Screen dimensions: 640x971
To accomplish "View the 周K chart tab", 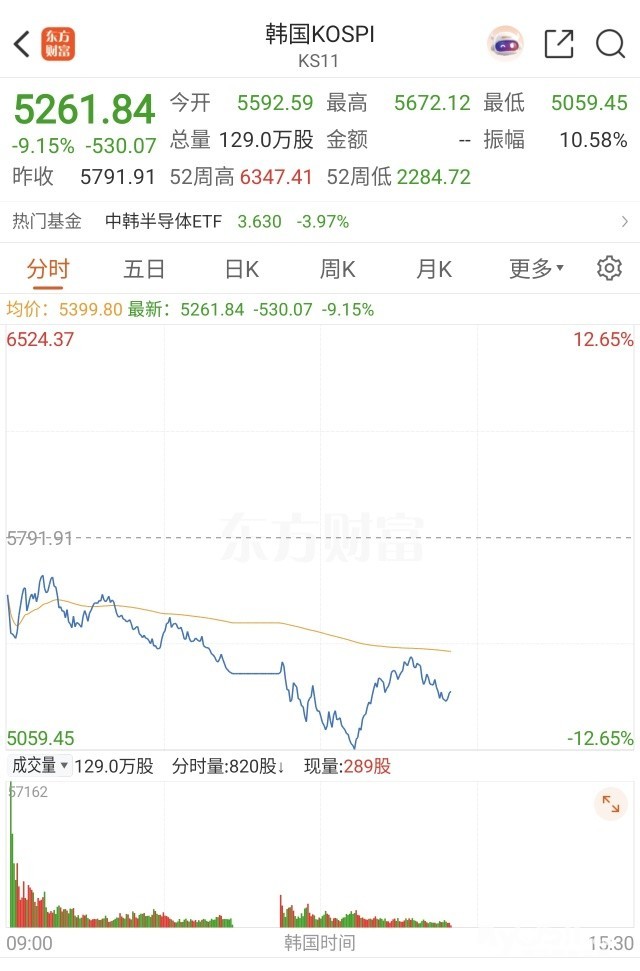I will (x=338, y=269).
